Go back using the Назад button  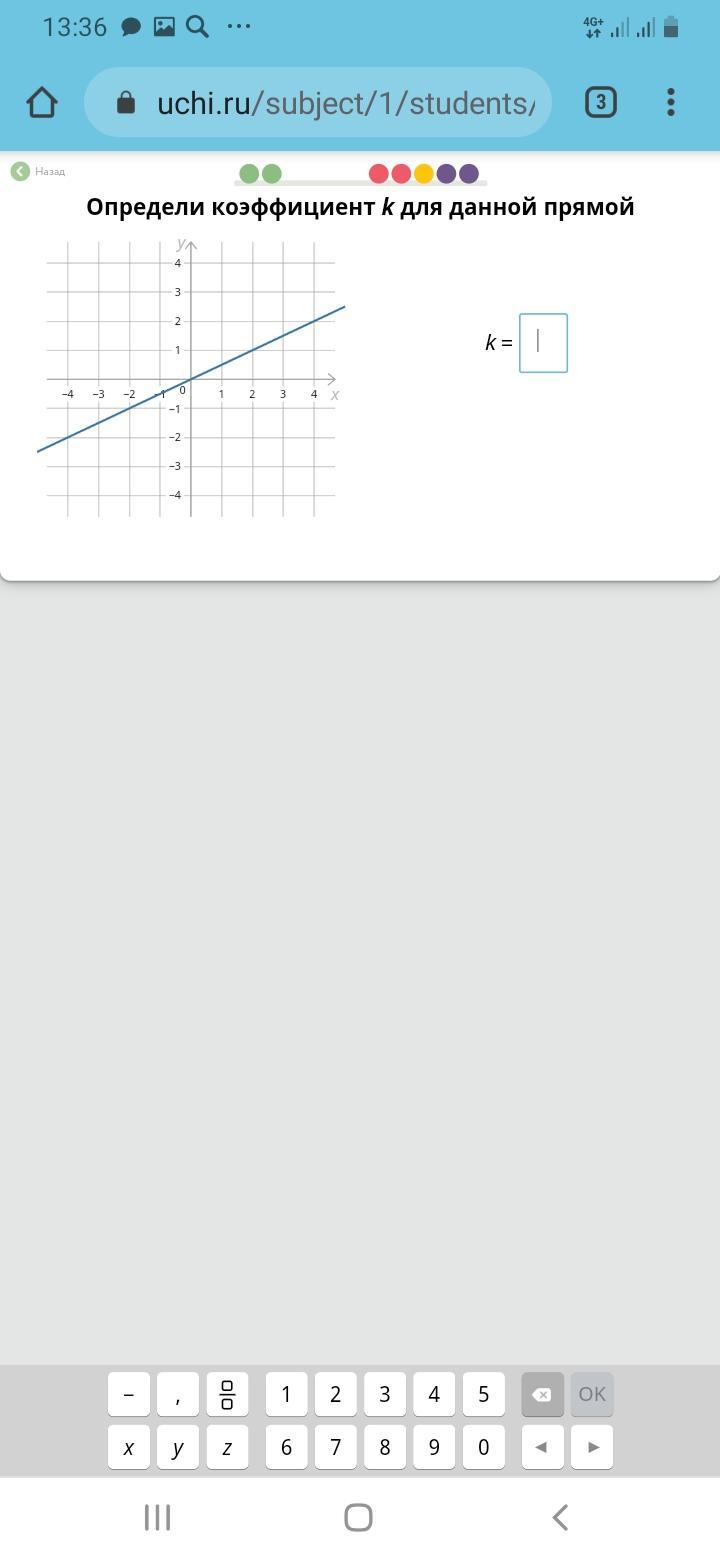point(38,171)
